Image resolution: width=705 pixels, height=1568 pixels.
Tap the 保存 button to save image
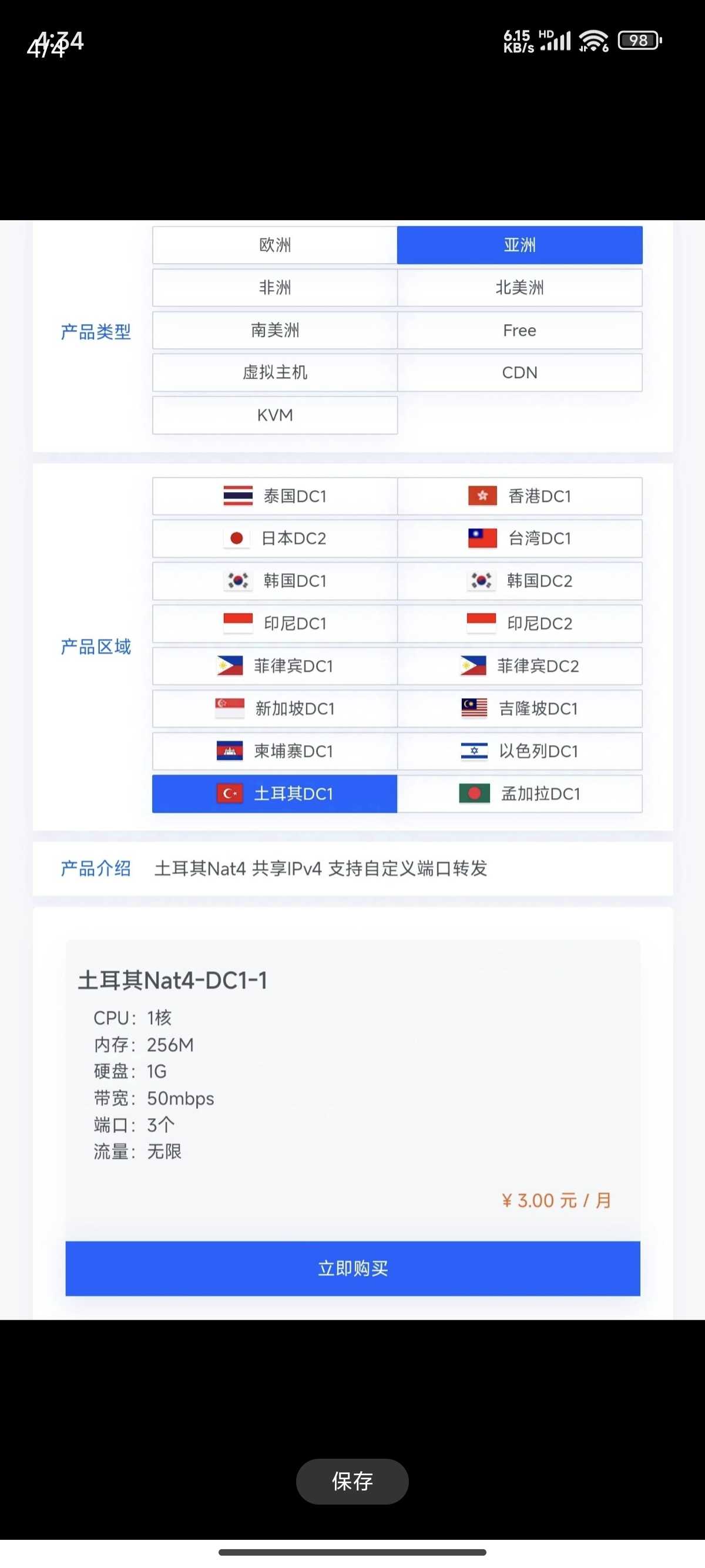coord(352,1481)
